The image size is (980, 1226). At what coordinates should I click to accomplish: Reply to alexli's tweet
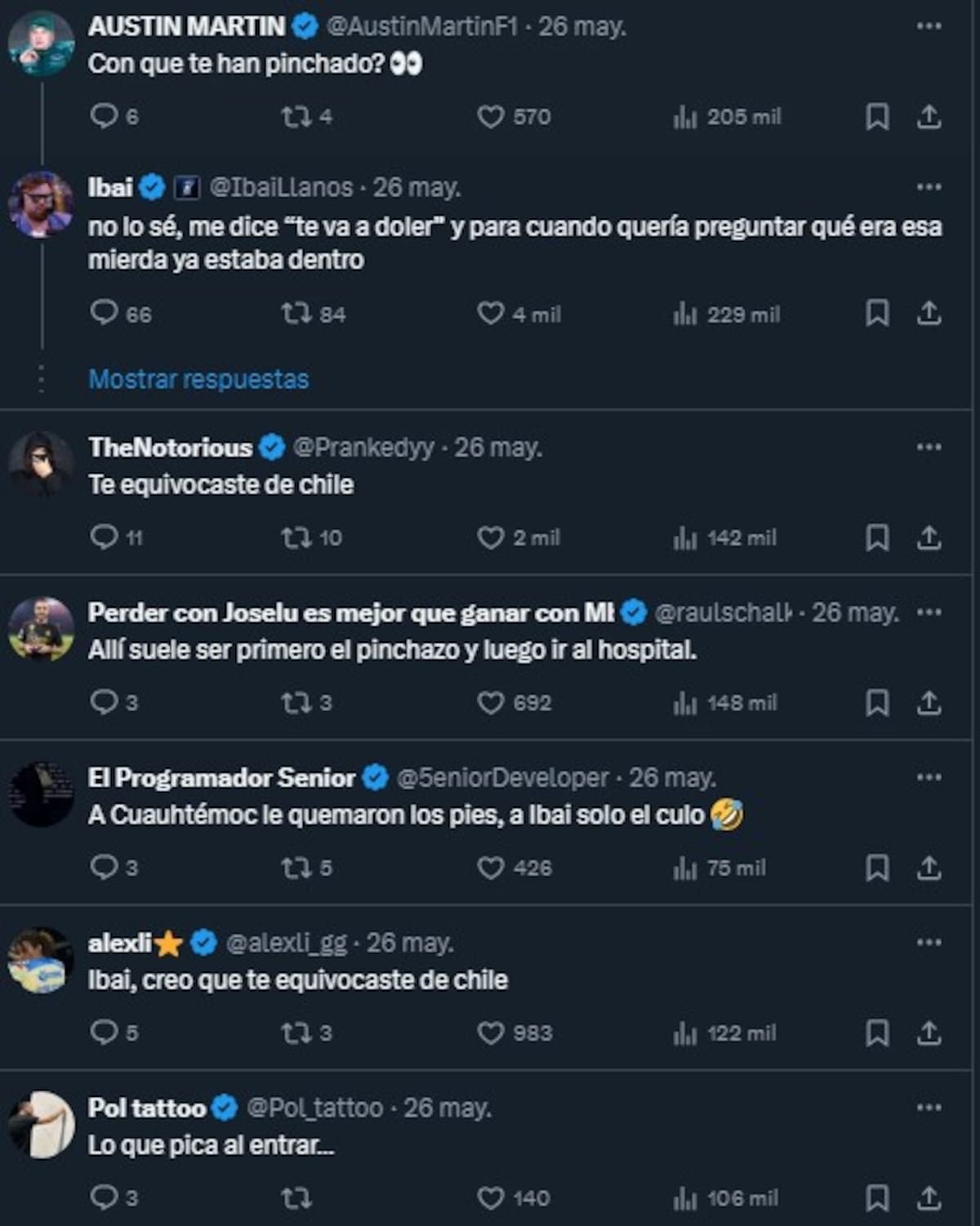click(x=105, y=1033)
